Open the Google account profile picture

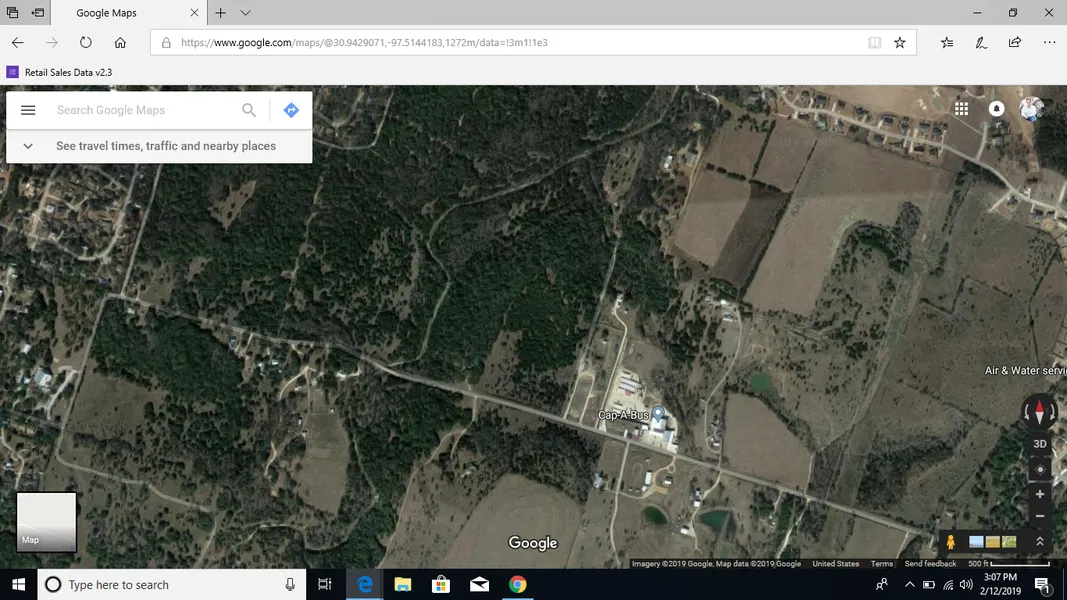(x=1032, y=109)
